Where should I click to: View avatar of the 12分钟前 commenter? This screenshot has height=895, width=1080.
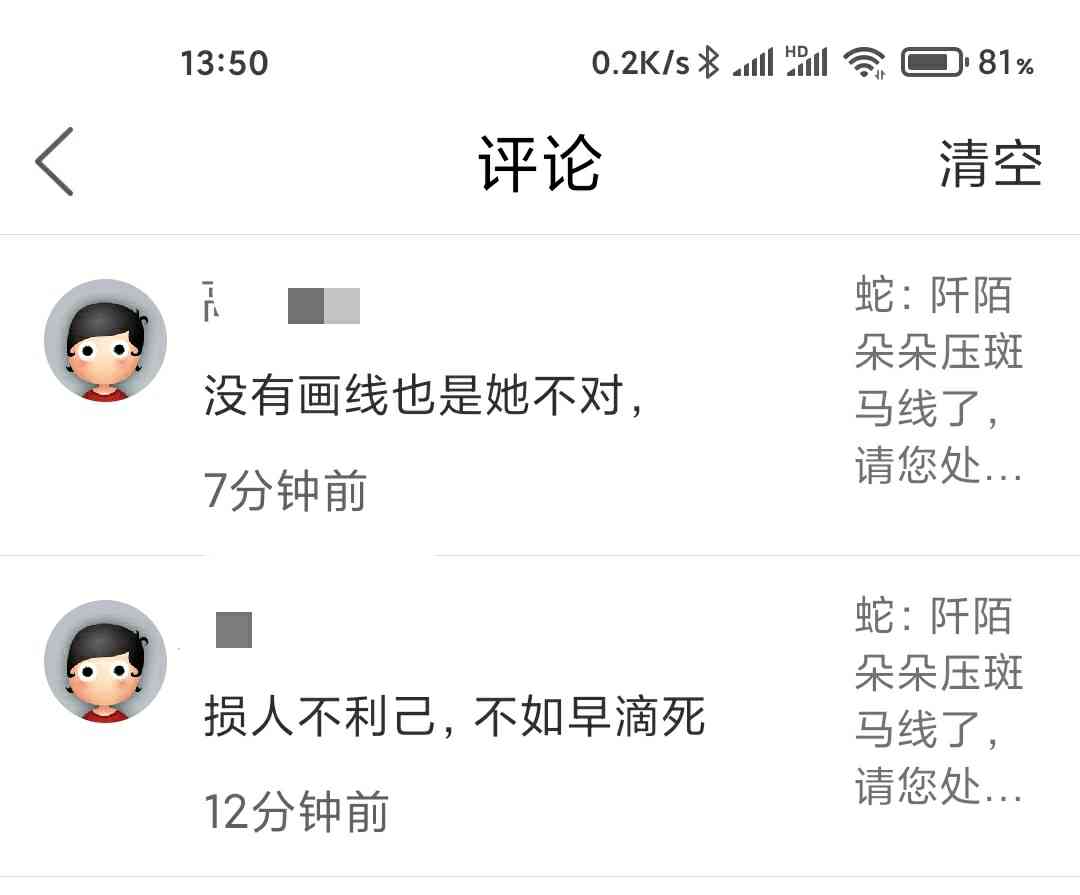[x=105, y=661]
